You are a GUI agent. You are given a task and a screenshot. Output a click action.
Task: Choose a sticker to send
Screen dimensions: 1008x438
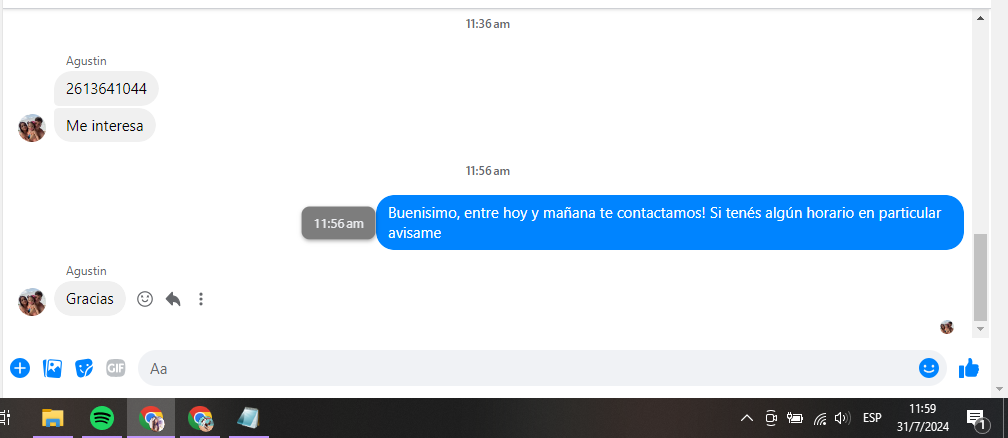tap(85, 368)
